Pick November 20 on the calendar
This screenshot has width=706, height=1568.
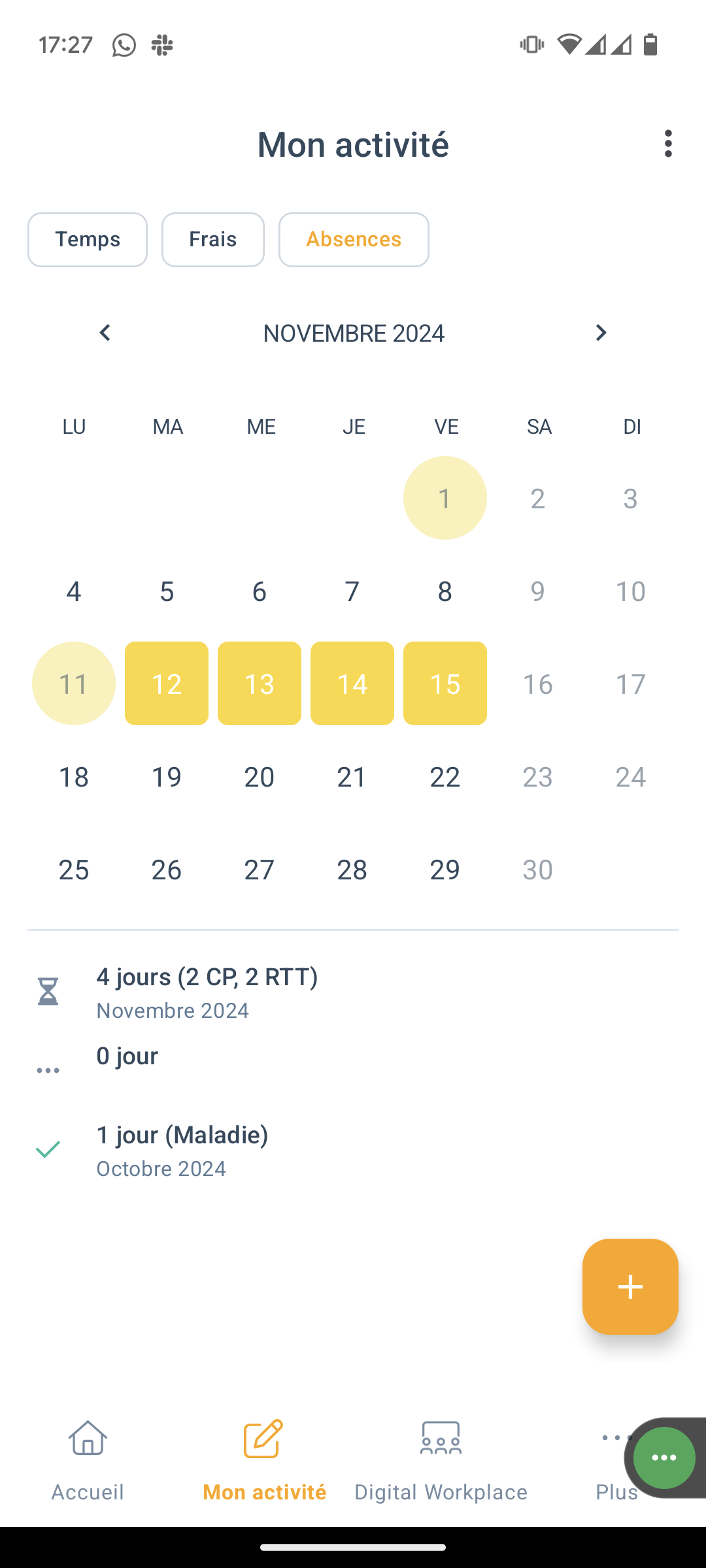pyautogui.click(x=260, y=776)
